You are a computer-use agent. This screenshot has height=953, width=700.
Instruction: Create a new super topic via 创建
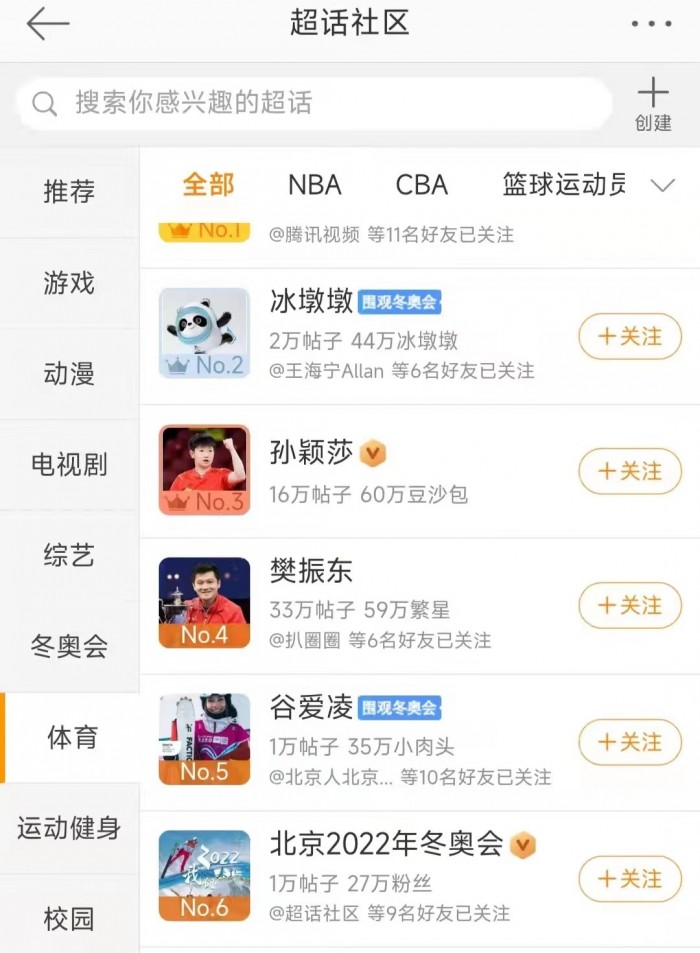(x=653, y=105)
